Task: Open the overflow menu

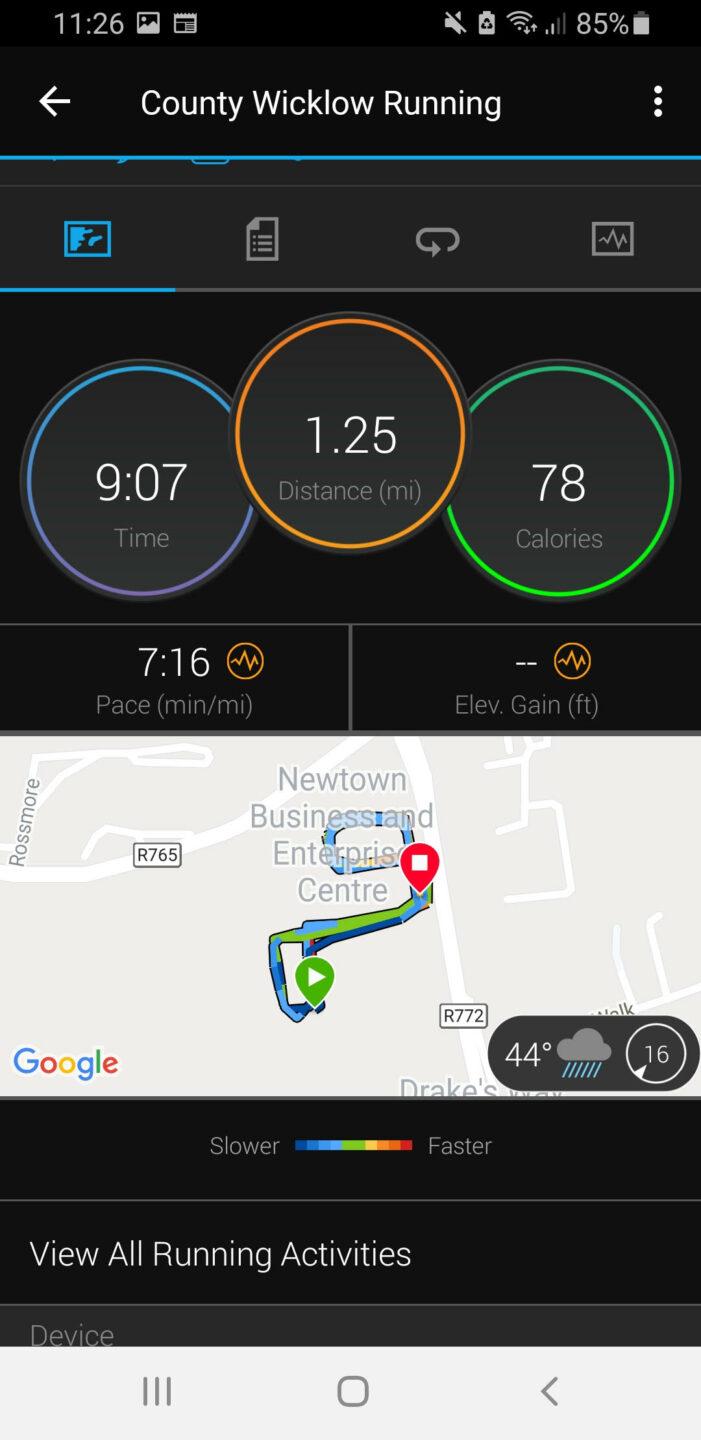Action: pyautogui.click(x=657, y=101)
